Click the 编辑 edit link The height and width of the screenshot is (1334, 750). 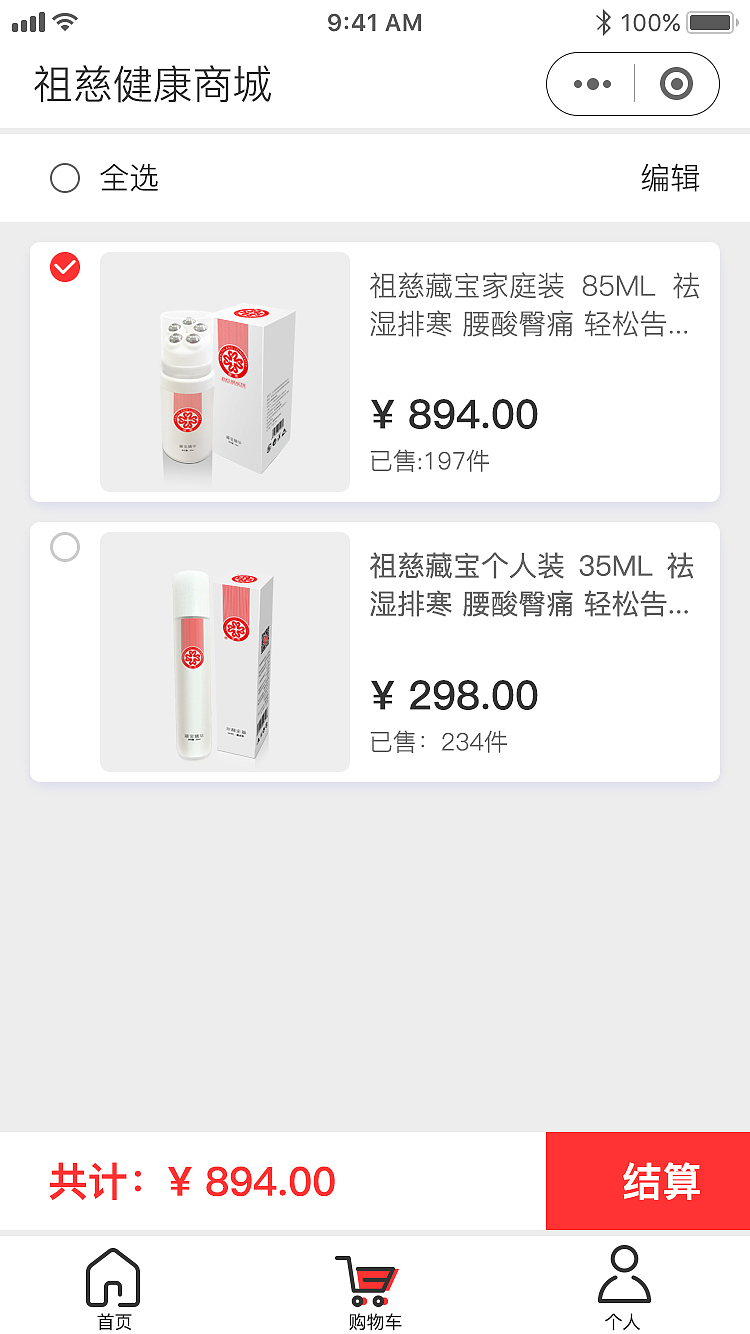(x=670, y=178)
